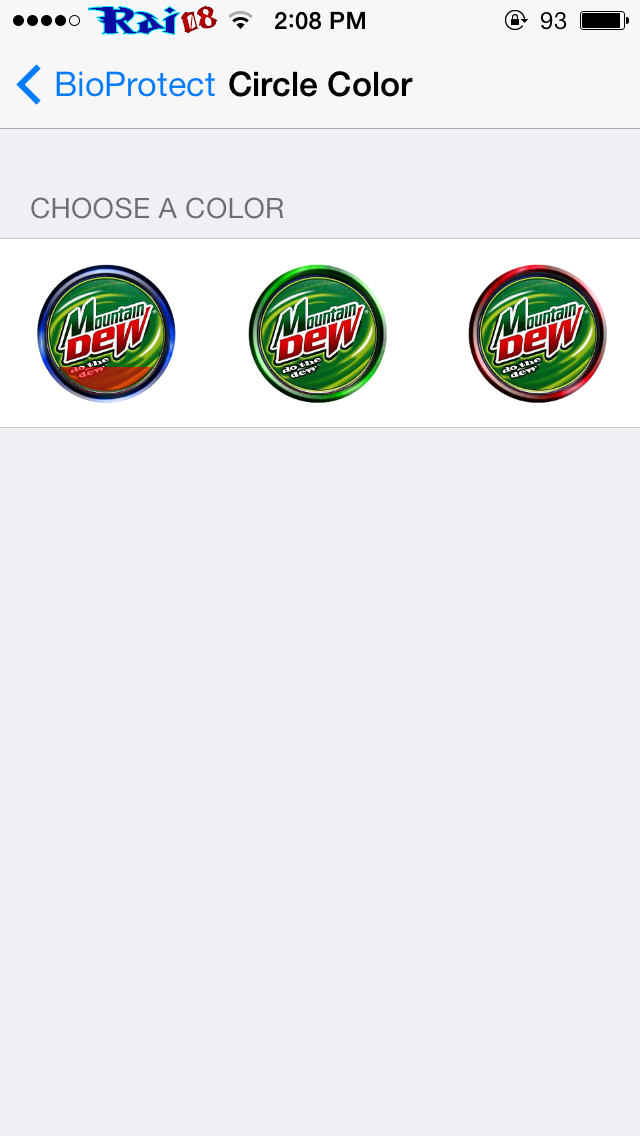Viewport: 640px width, 1136px height.
Task: Pick the red circle color
Action: pyautogui.click(x=537, y=333)
